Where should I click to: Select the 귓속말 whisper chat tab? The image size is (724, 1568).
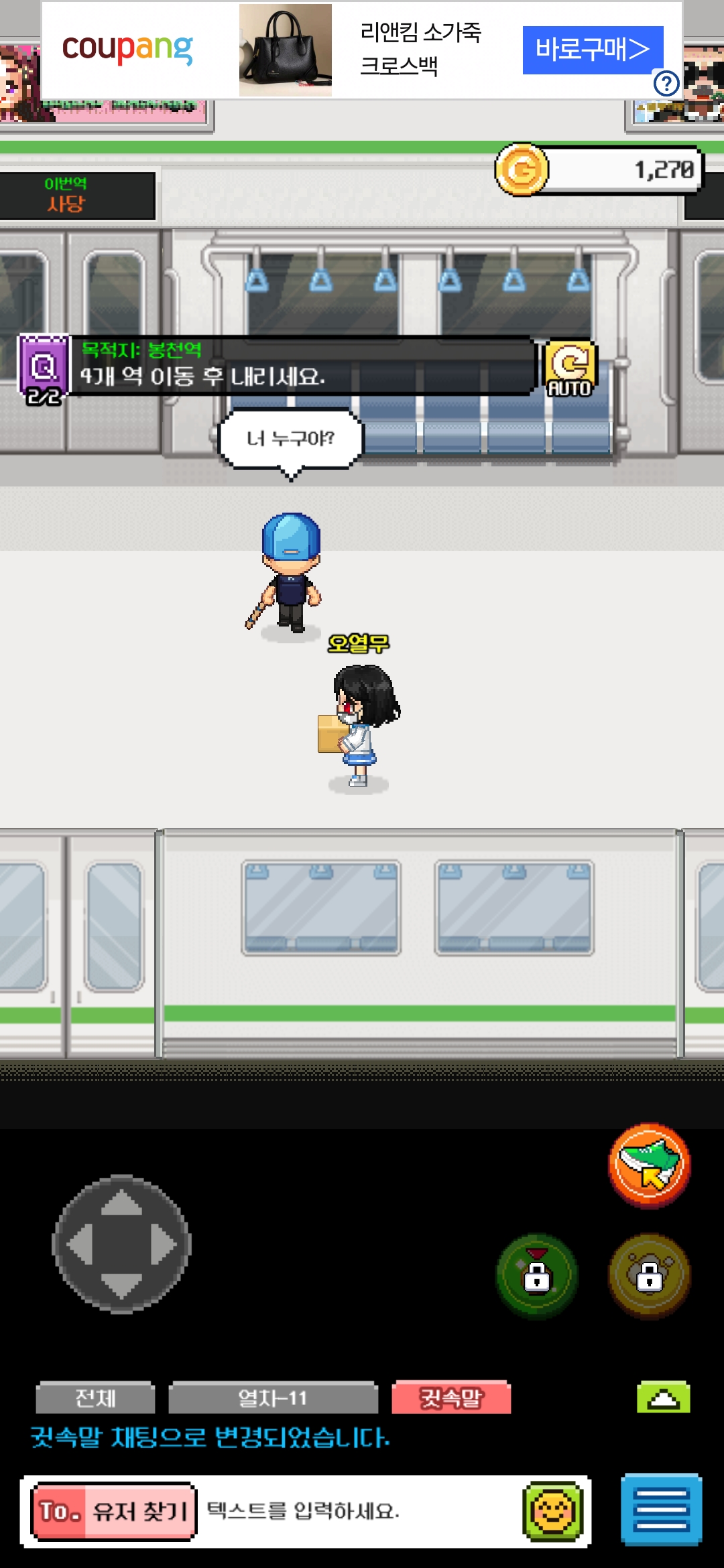click(451, 1398)
